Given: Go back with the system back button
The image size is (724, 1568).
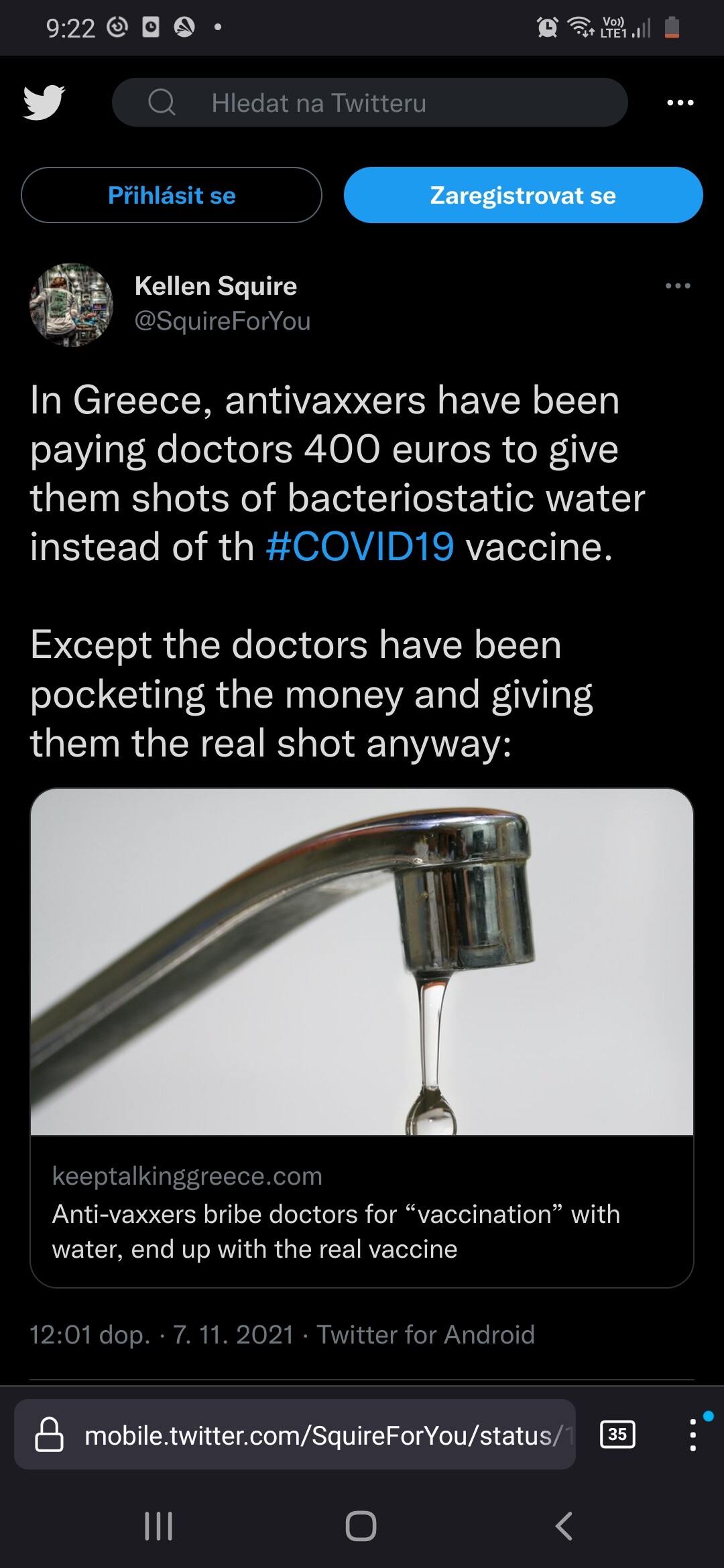Looking at the screenshot, I should click(564, 1526).
